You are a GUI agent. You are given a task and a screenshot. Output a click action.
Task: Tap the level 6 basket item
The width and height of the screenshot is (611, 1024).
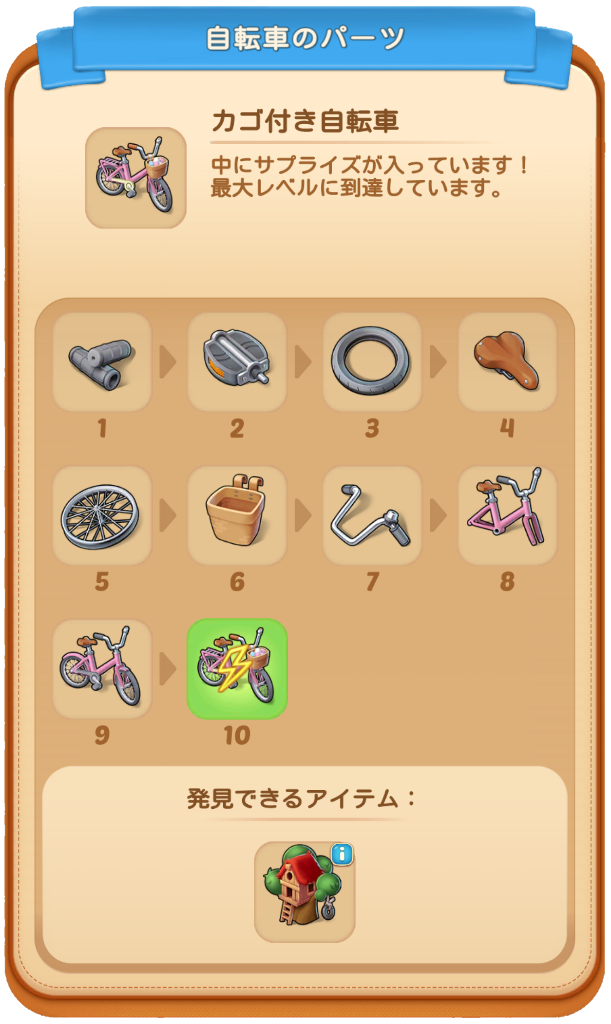pyautogui.click(x=237, y=516)
